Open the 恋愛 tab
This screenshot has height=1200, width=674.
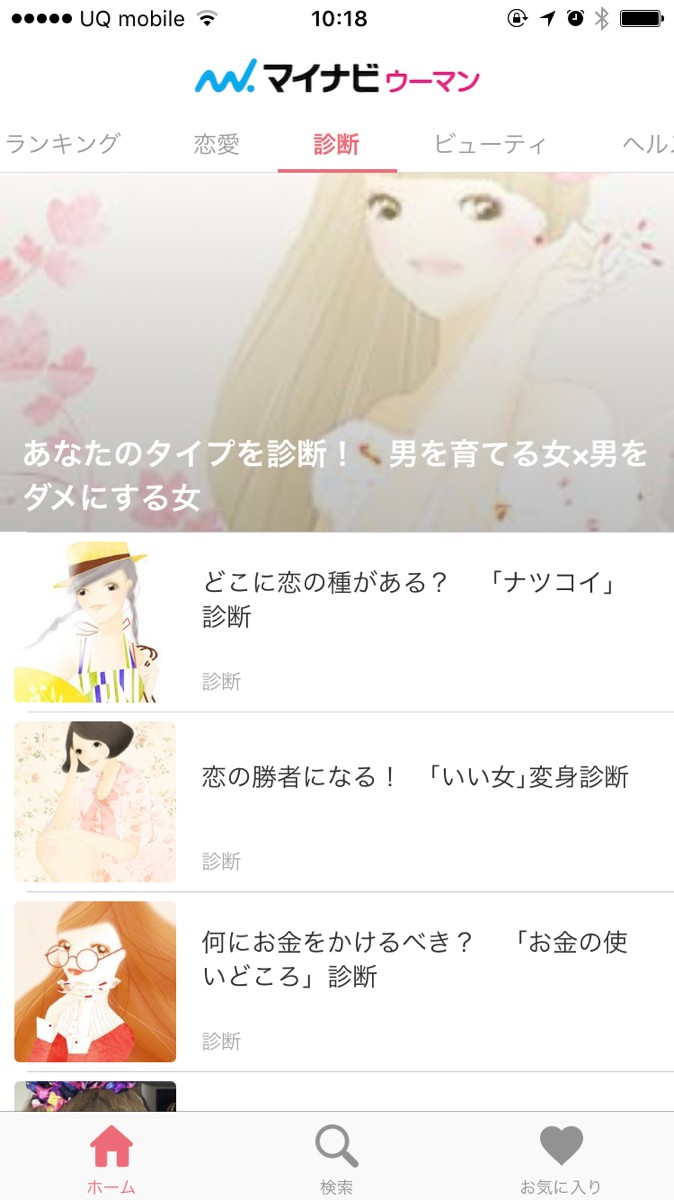tap(217, 144)
